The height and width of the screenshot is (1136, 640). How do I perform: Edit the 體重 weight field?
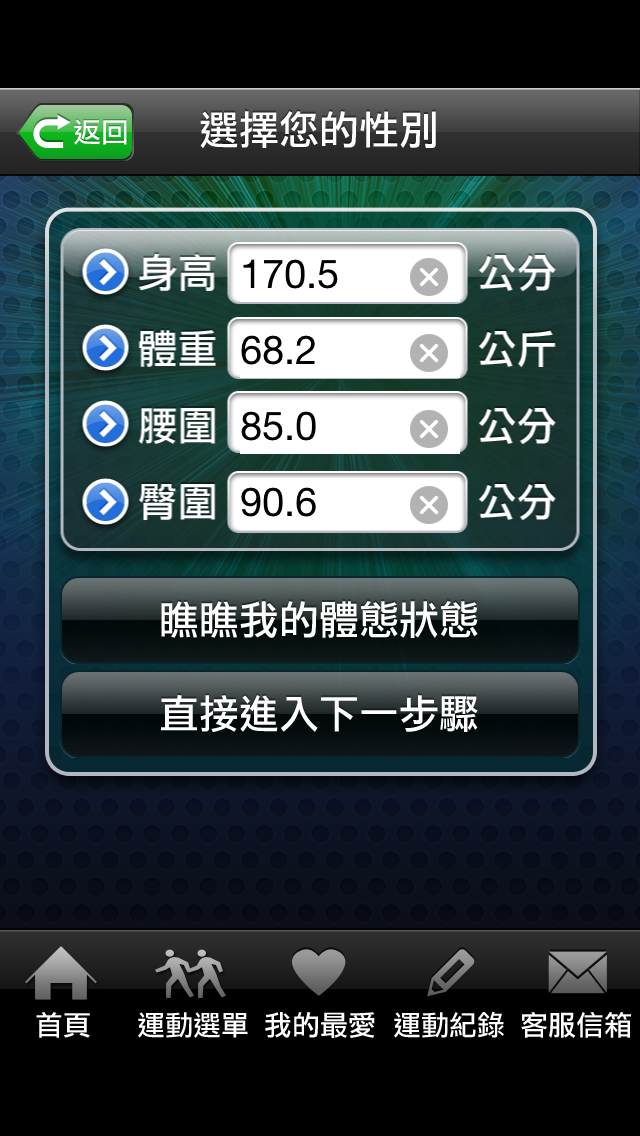(x=320, y=350)
